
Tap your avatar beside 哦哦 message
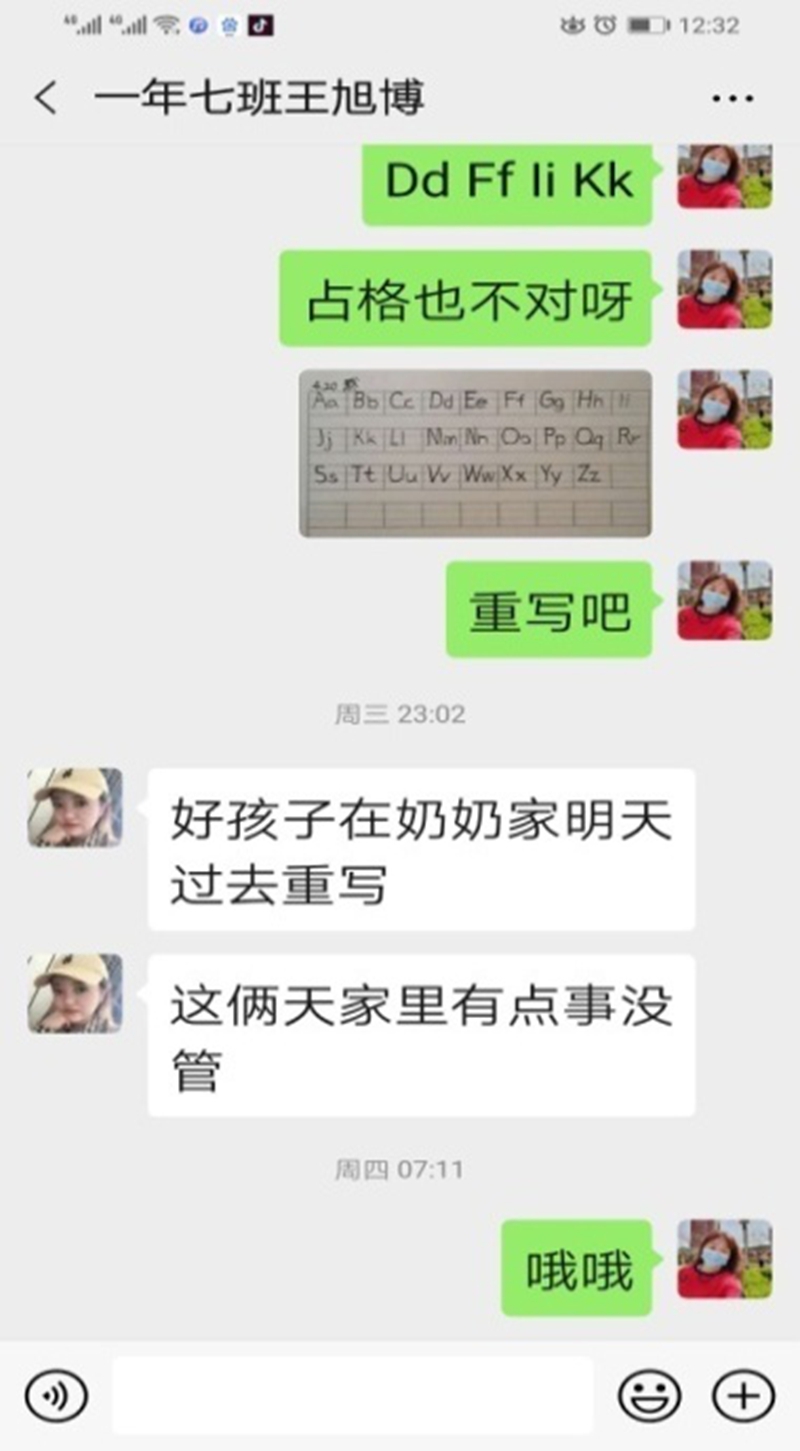tap(724, 1259)
